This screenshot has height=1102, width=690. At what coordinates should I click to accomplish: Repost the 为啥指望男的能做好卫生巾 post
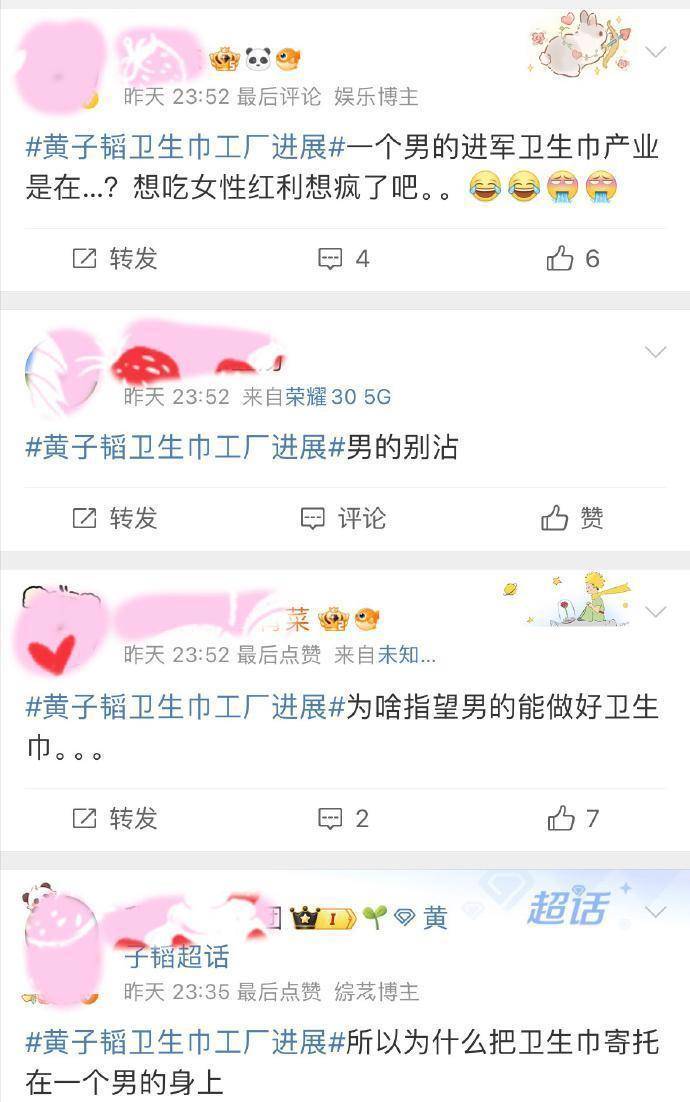[x=115, y=818]
